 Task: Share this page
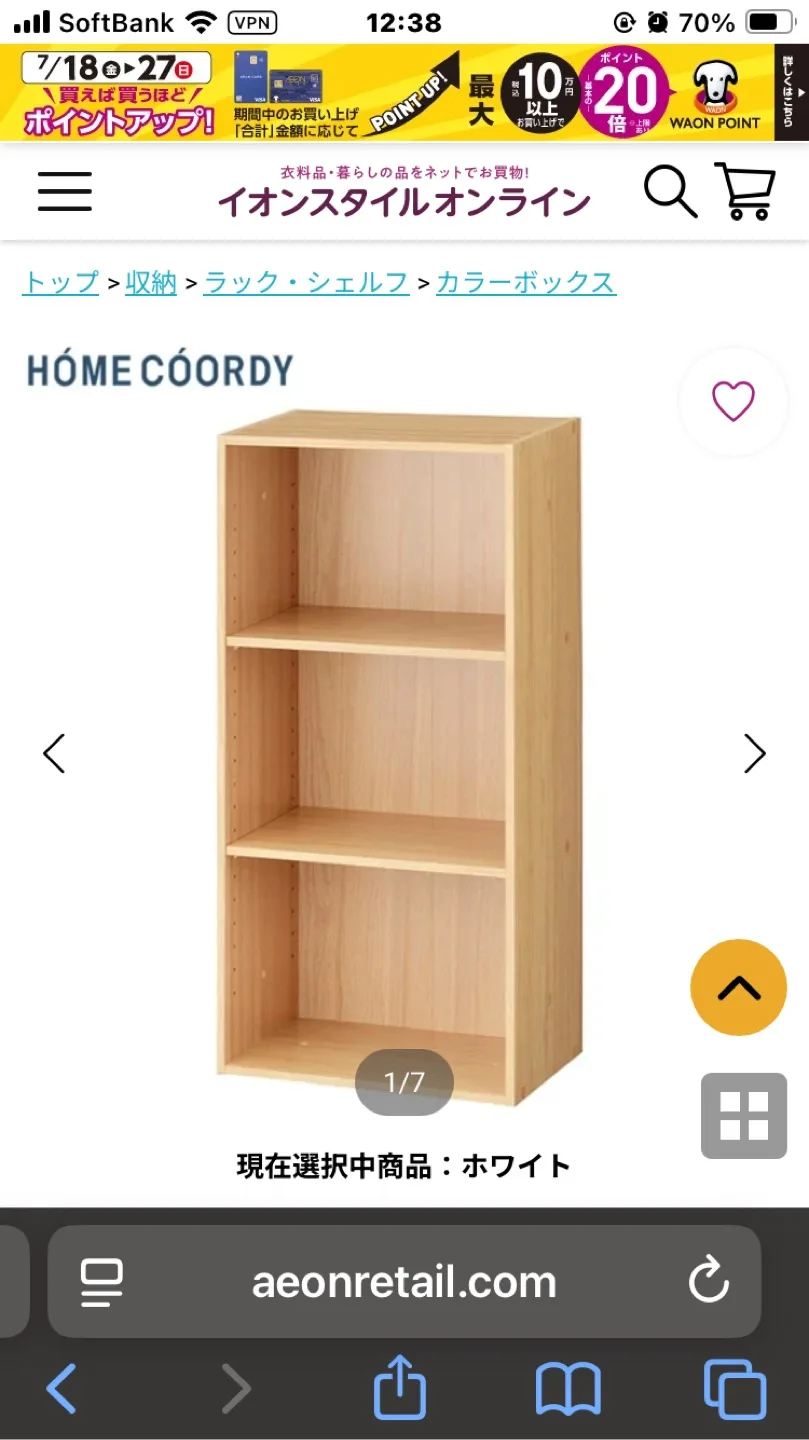coord(400,1389)
